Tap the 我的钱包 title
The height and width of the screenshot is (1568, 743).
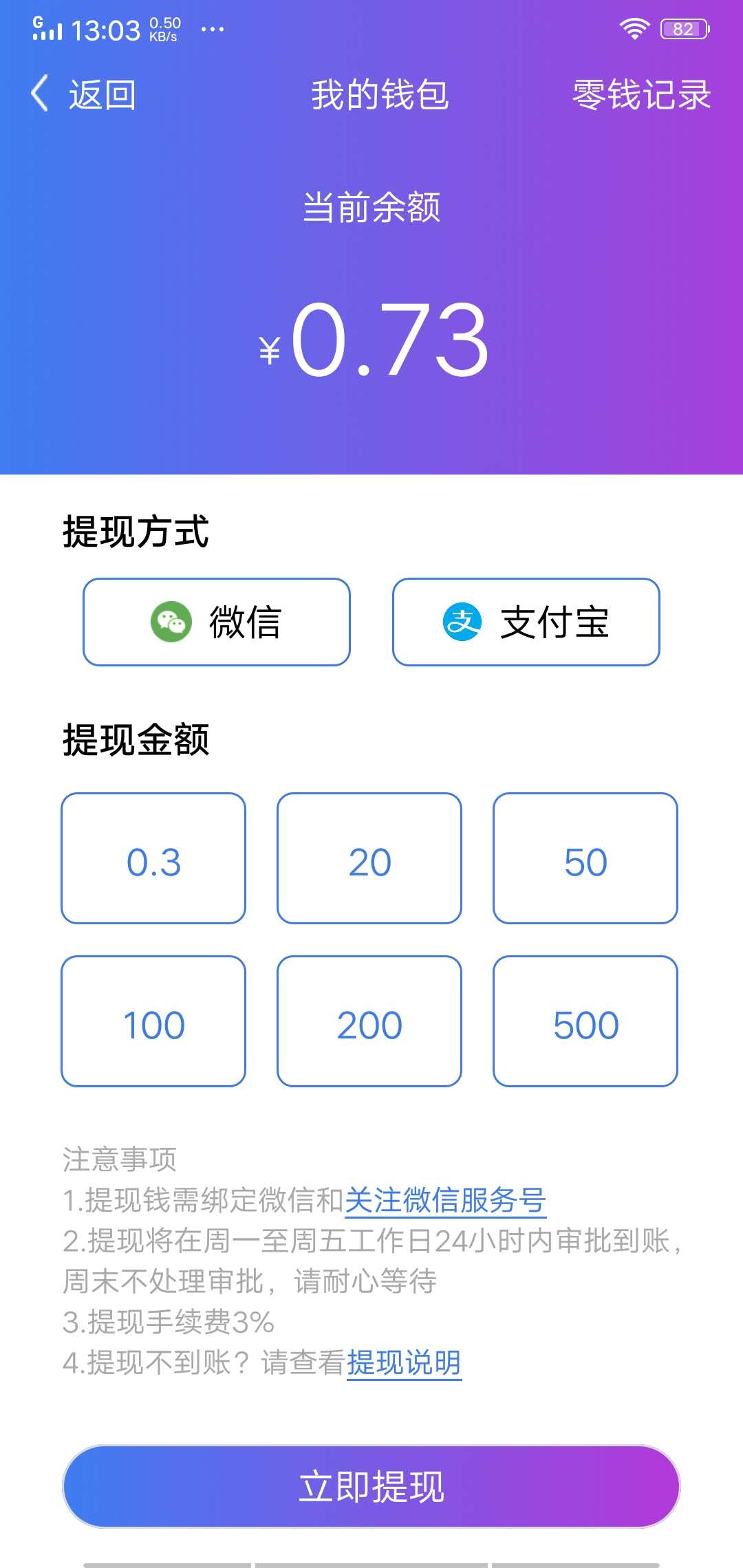coord(378,96)
